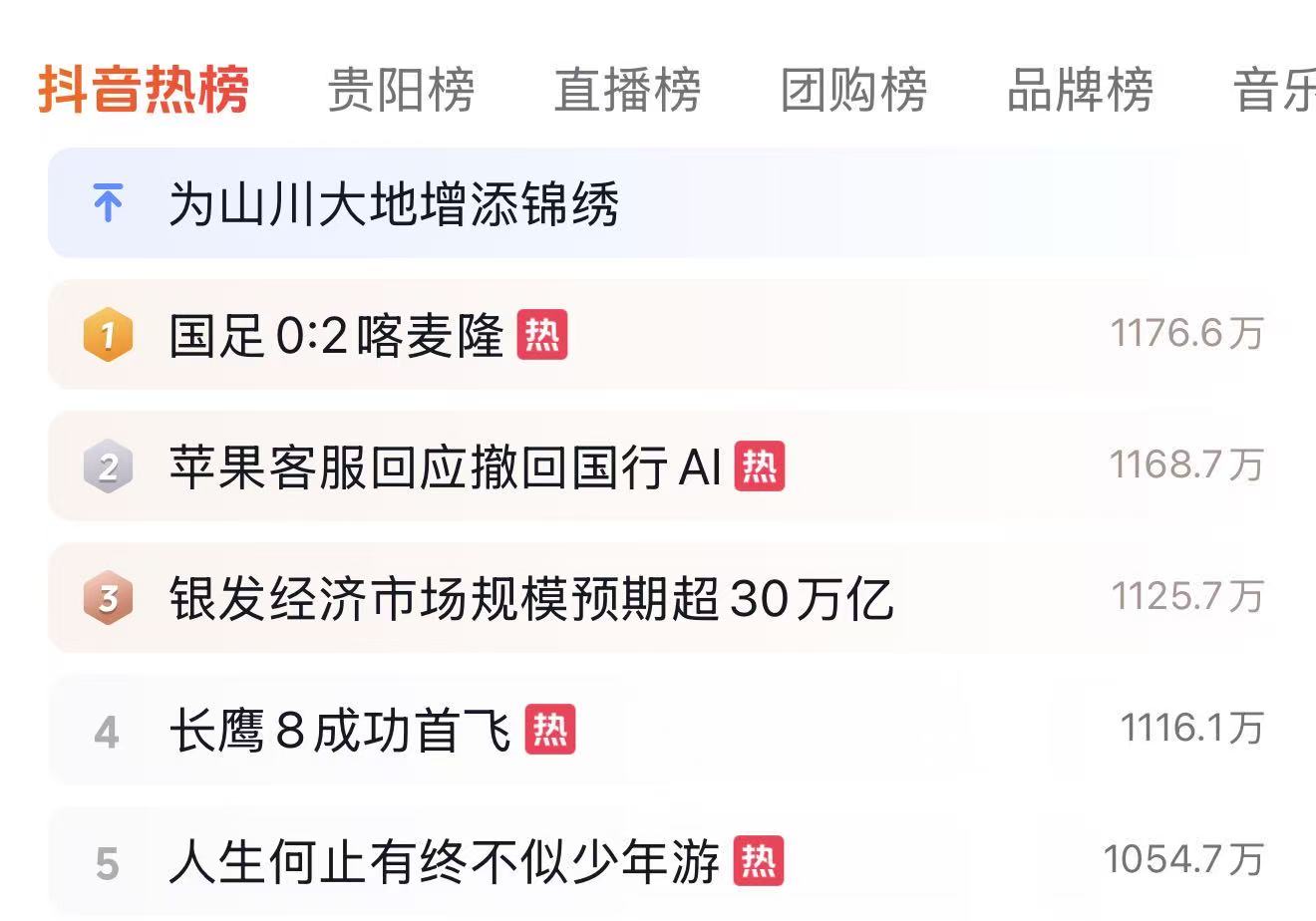Select the 品牌榜 tab

click(1080, 90)
